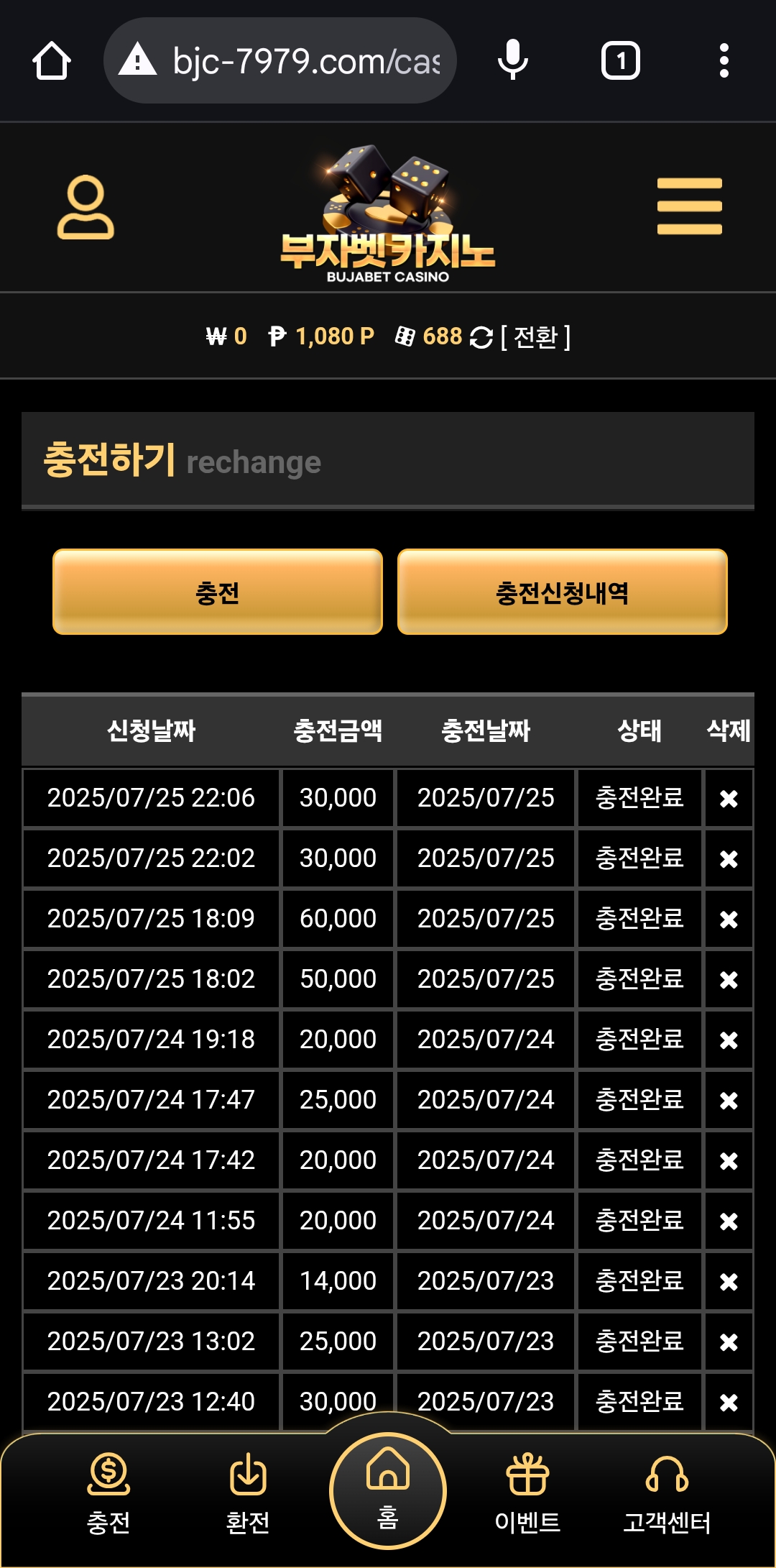776x1568 pixels.
Task: Open the browser tab switcher
Action: coord(621,61)
